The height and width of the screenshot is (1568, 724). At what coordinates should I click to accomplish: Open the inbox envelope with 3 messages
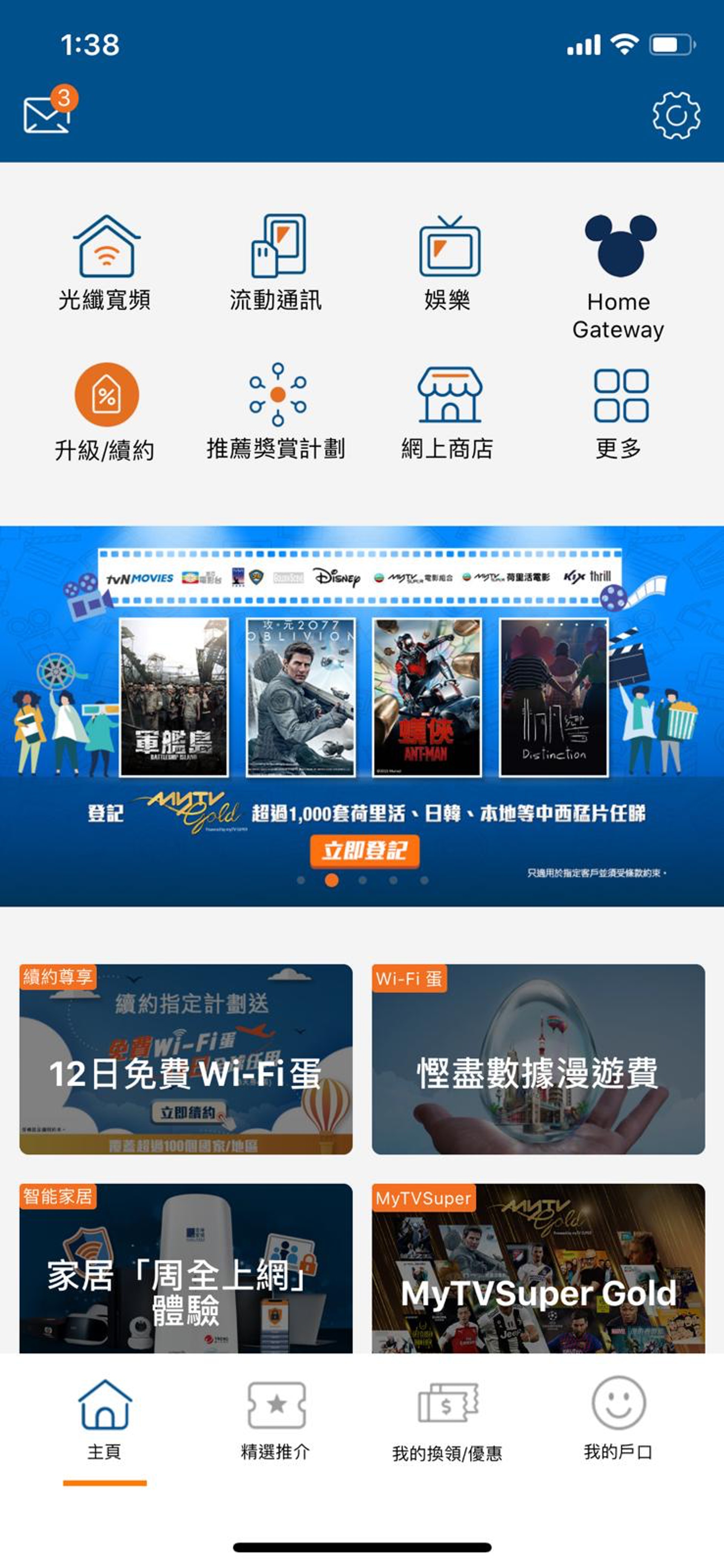48,113
